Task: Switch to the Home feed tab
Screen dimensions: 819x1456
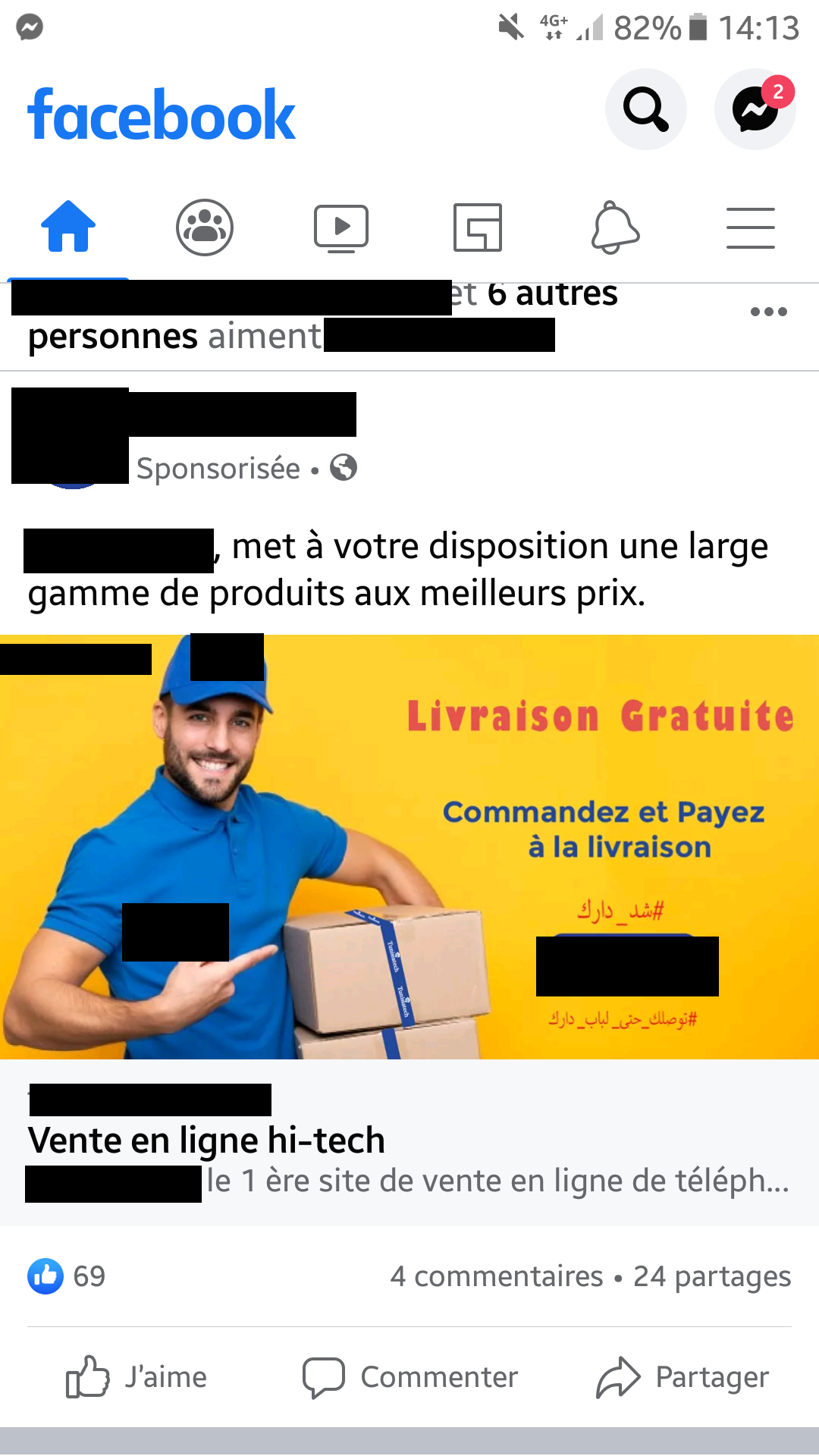Action: click(68, 227)
